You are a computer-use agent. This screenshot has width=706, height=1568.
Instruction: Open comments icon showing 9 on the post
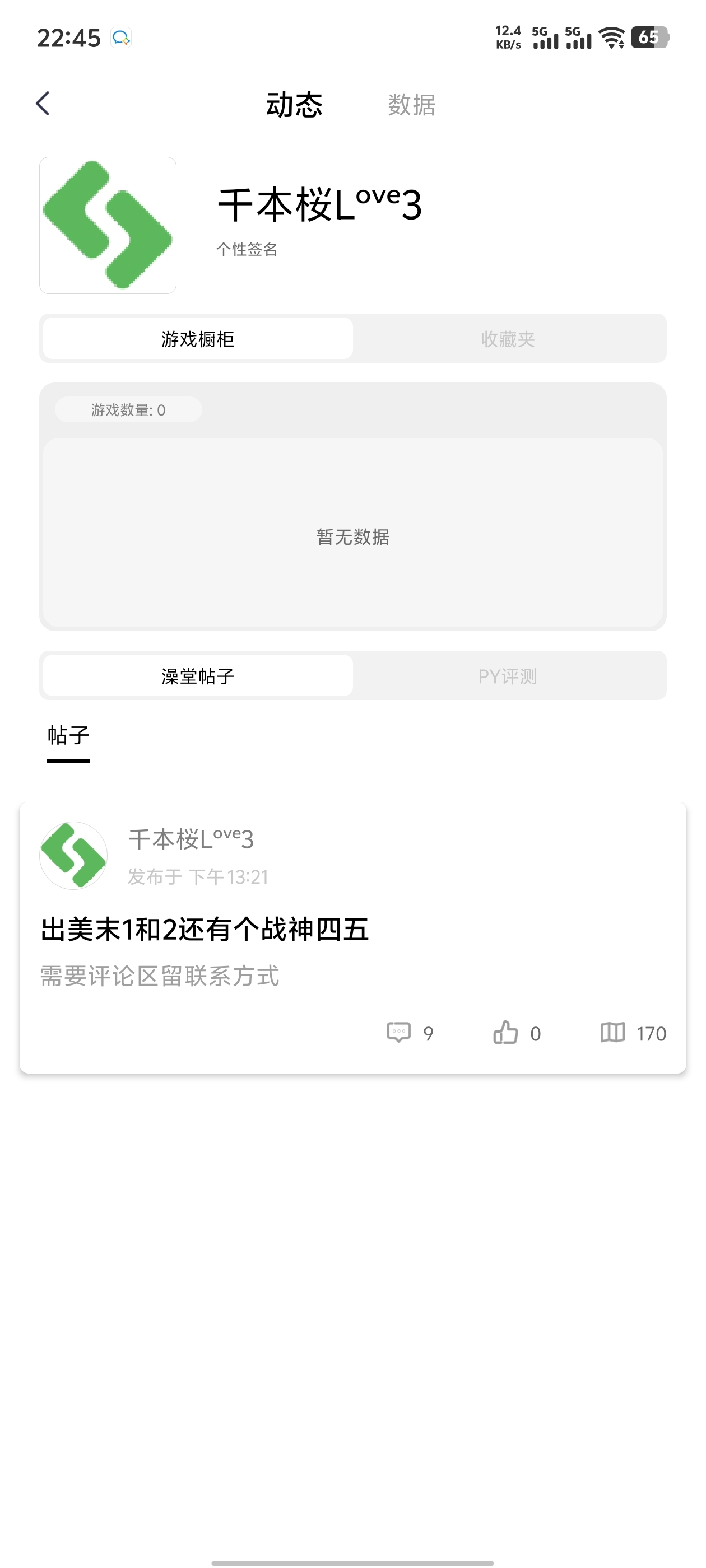click(399, 1033)
